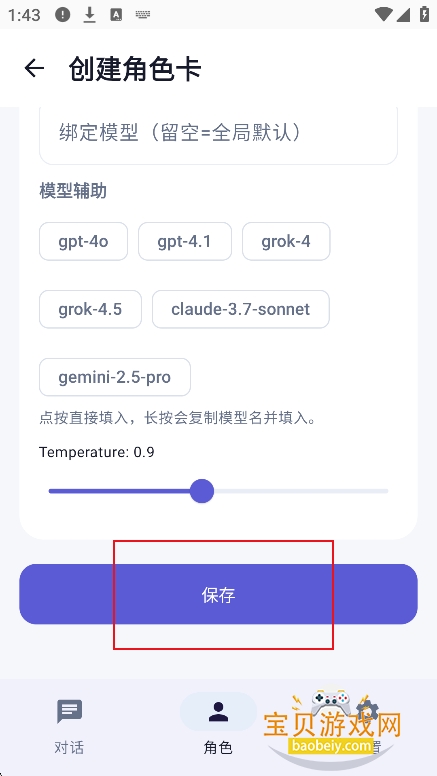Open the 角色 tab

click(218, 726)
